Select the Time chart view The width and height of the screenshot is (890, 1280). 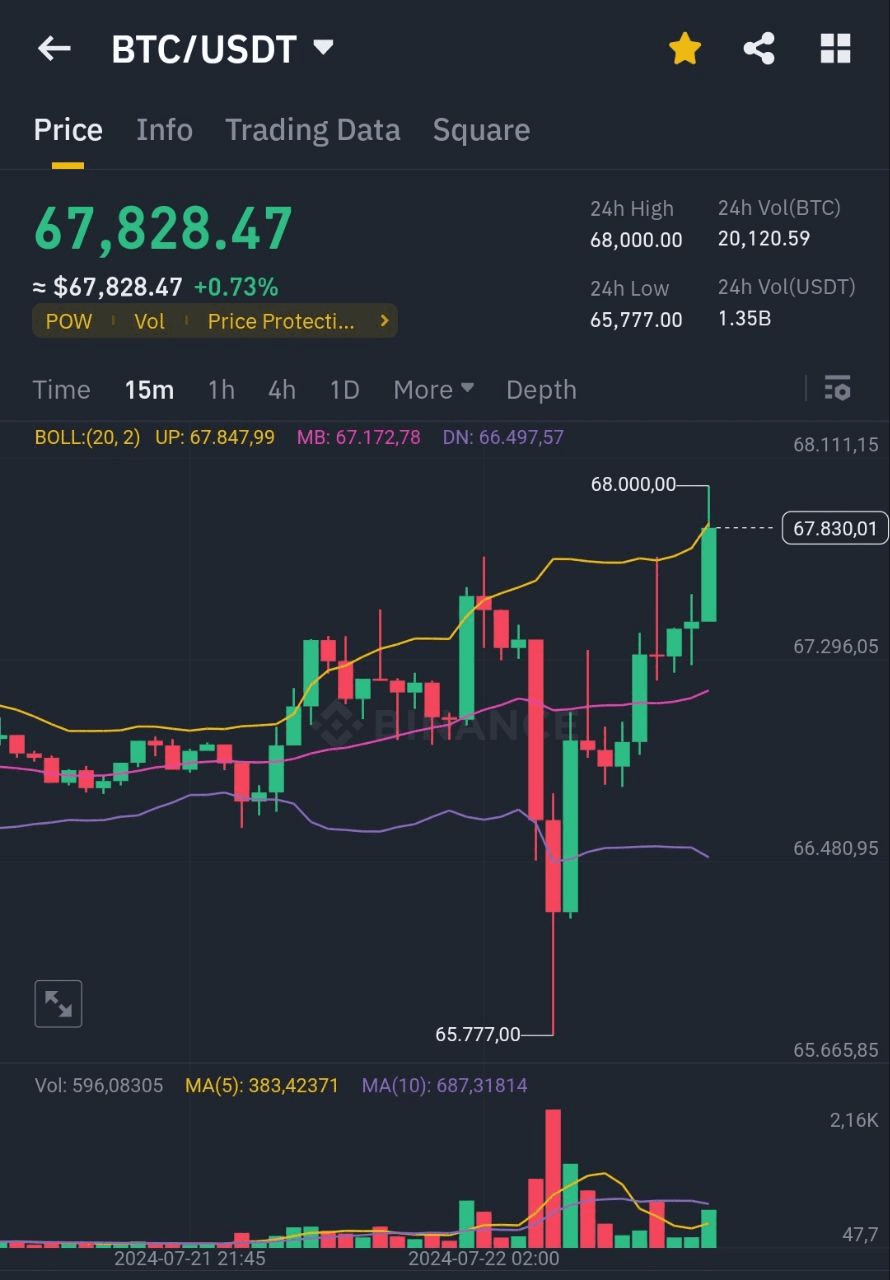[x=61, y=390]
